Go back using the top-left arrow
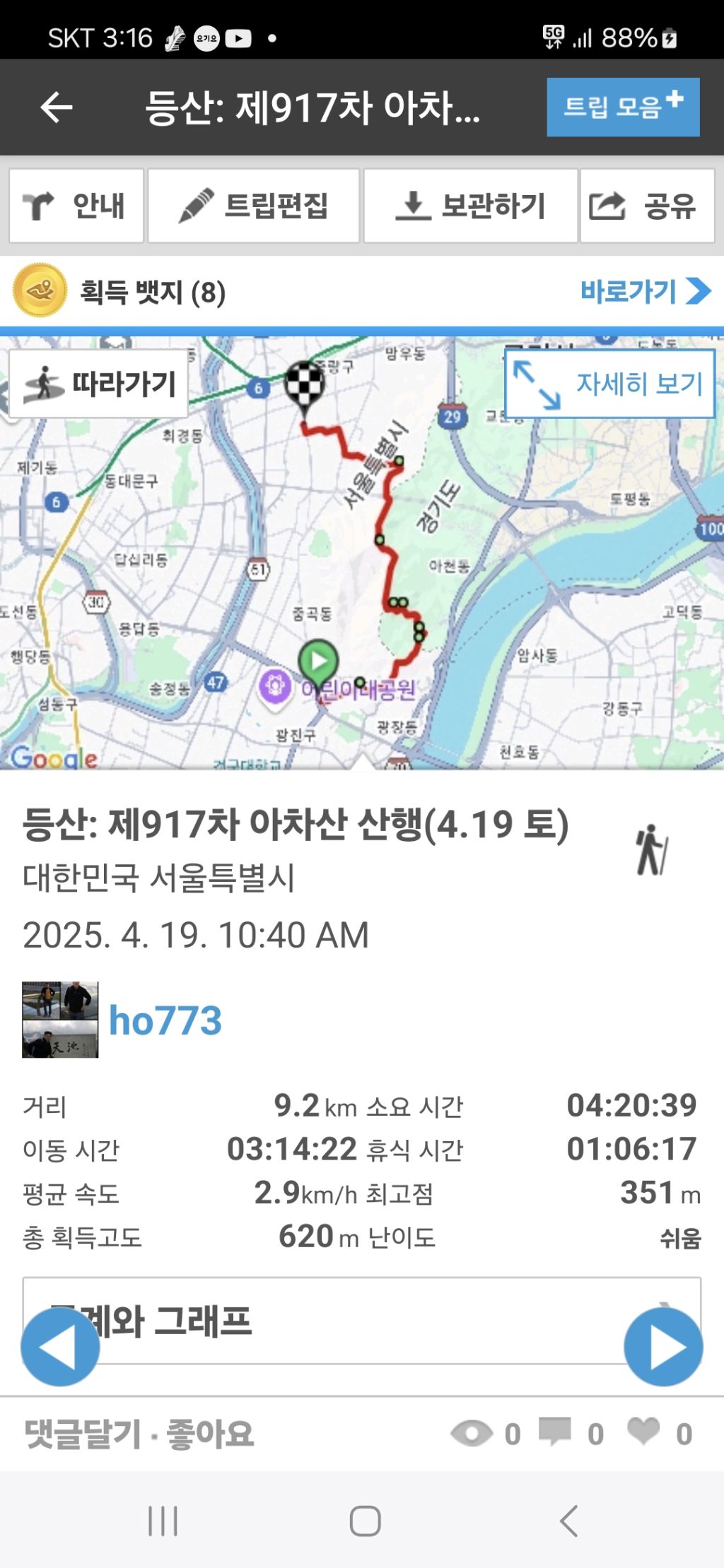 click(x=57, y=107)
